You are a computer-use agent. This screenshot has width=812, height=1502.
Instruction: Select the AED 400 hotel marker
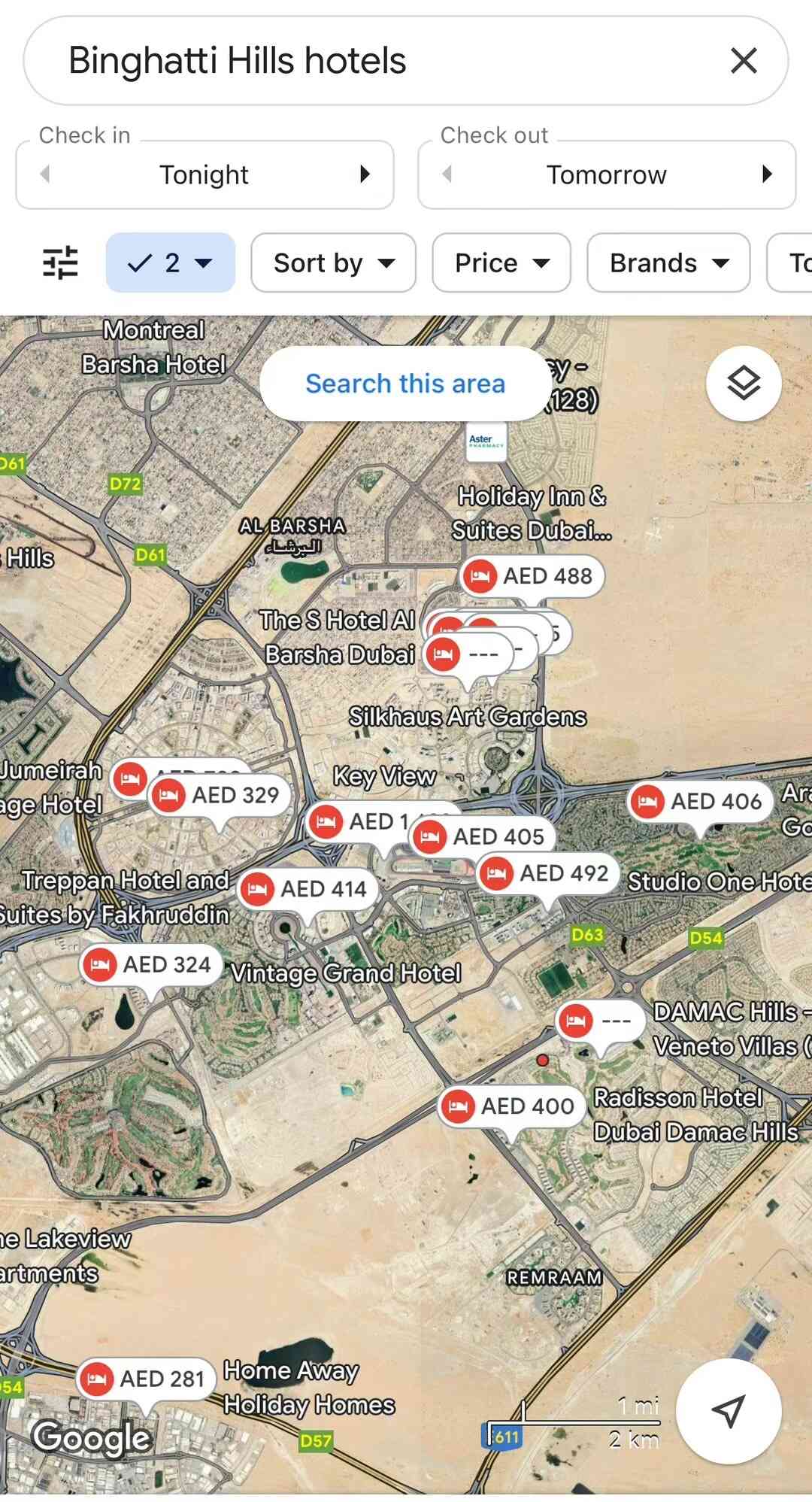pyautogui.click(x=511, y=1106)
